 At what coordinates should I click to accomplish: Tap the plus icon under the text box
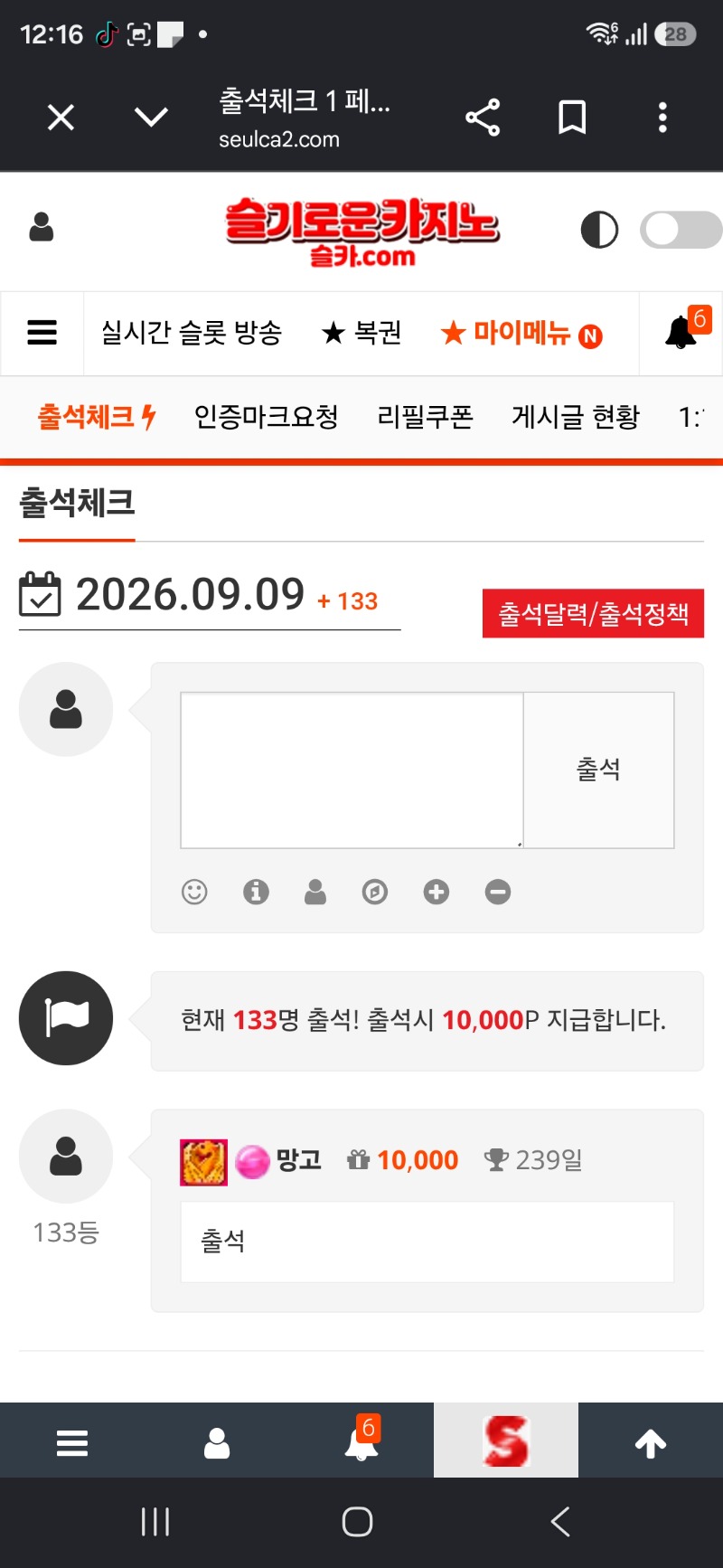(x=437, y=893)
